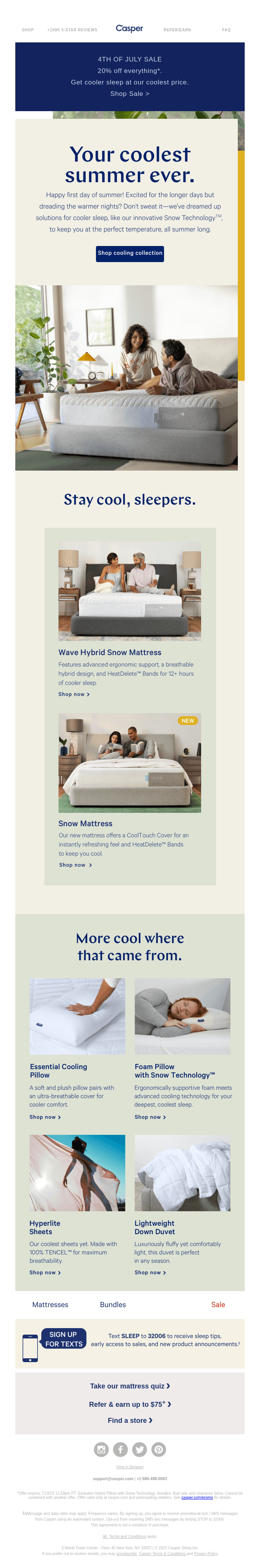260x1568 pixels.
Task: Tap Shop Sale in July 4th banner
Action: coord(130,94)
